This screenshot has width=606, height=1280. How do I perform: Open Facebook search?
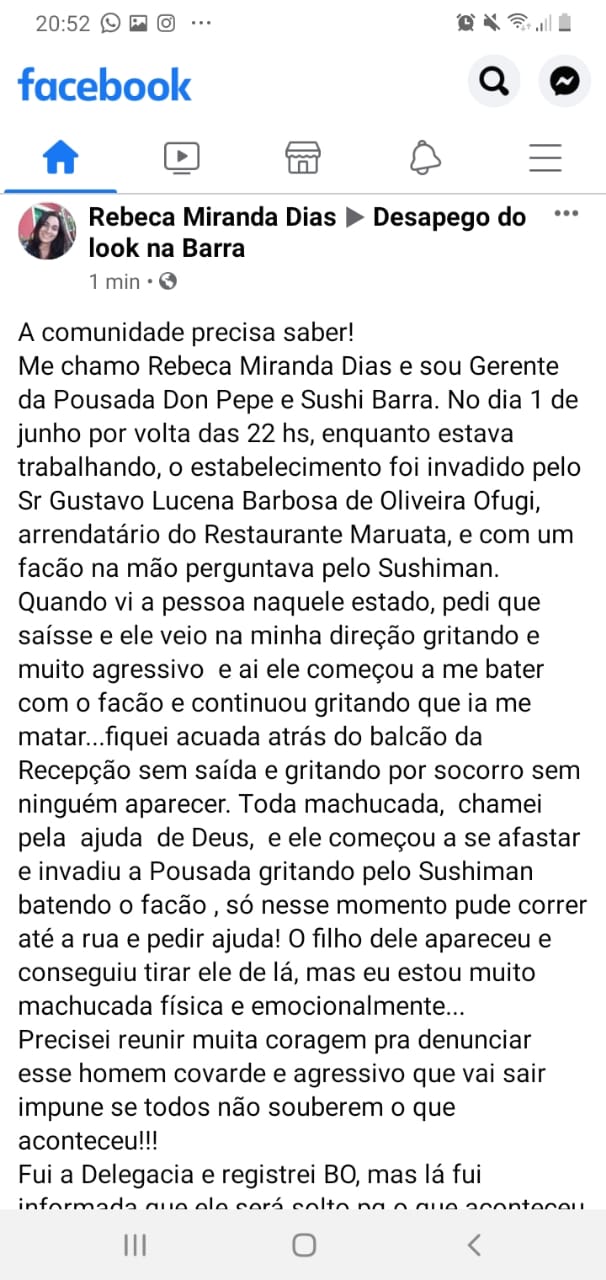pos(493,83)
